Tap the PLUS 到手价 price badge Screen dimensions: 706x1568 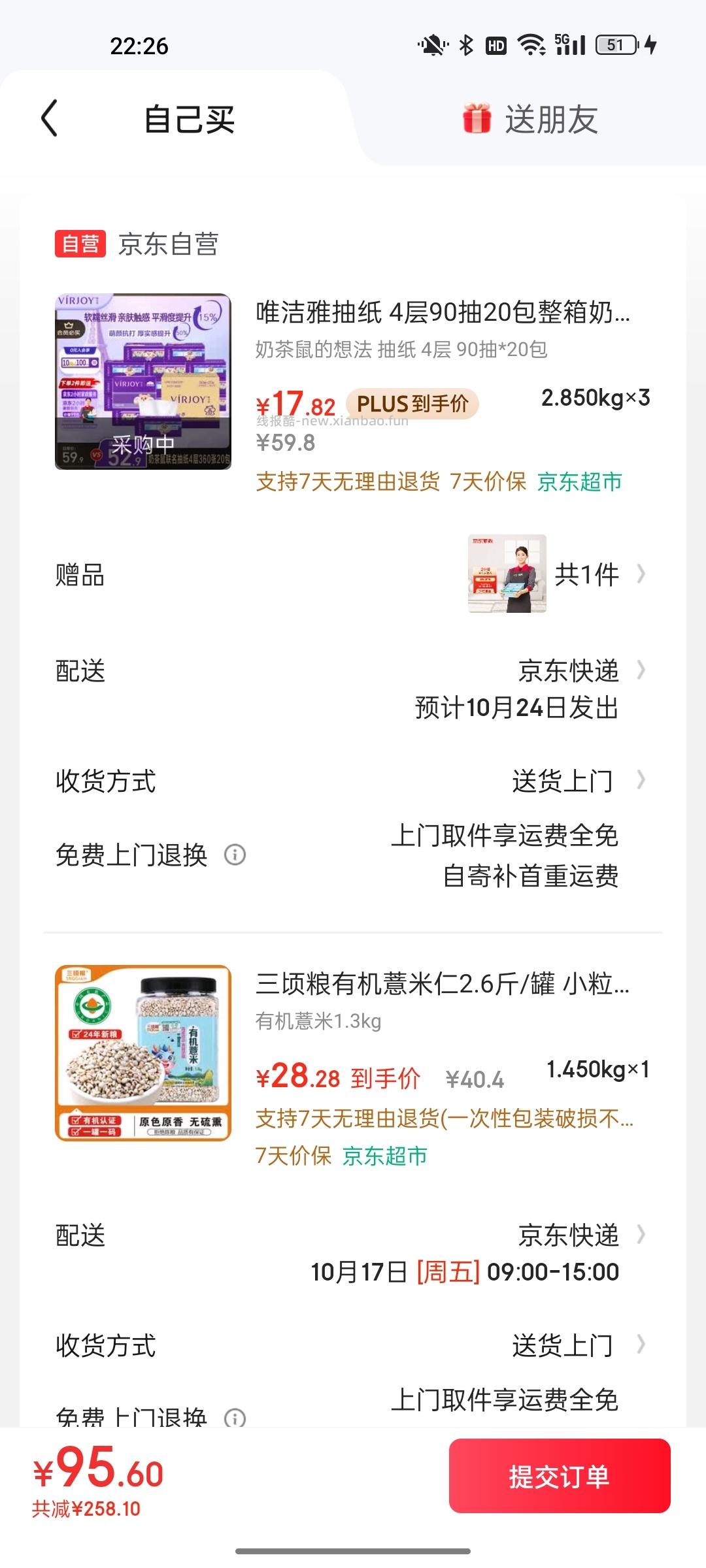[x=413, y=403]
